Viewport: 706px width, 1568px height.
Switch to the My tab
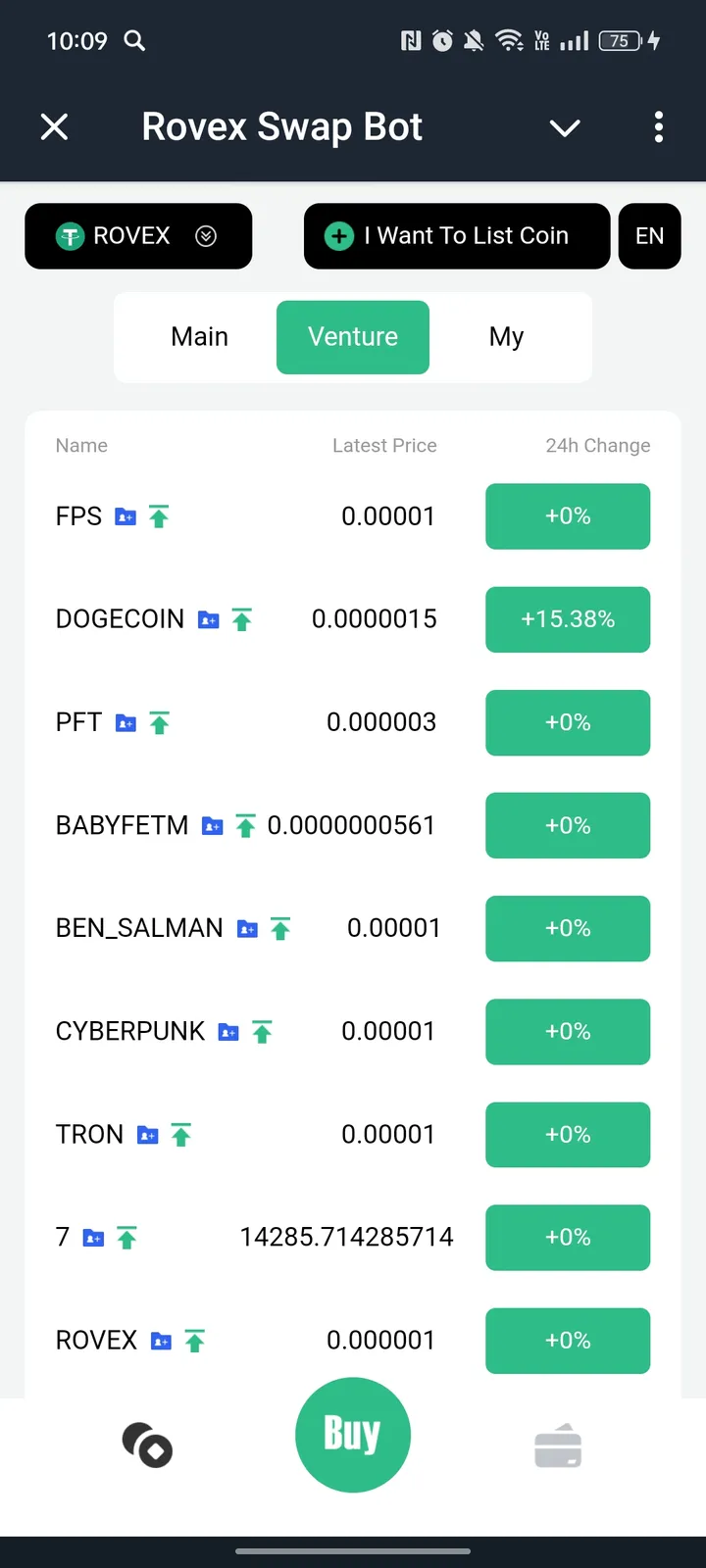(x=506, y=337)
